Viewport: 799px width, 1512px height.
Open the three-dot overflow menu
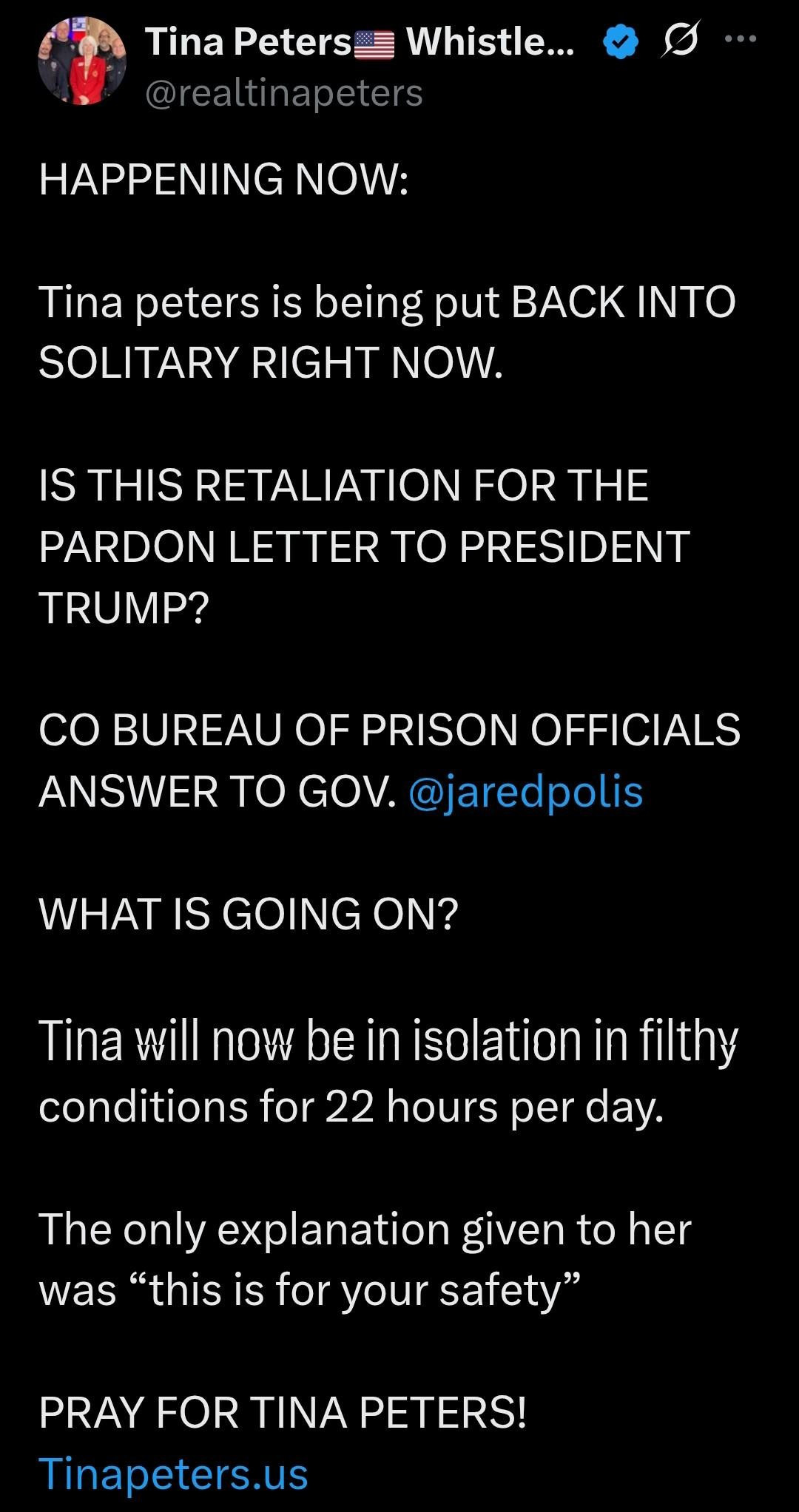741,38
